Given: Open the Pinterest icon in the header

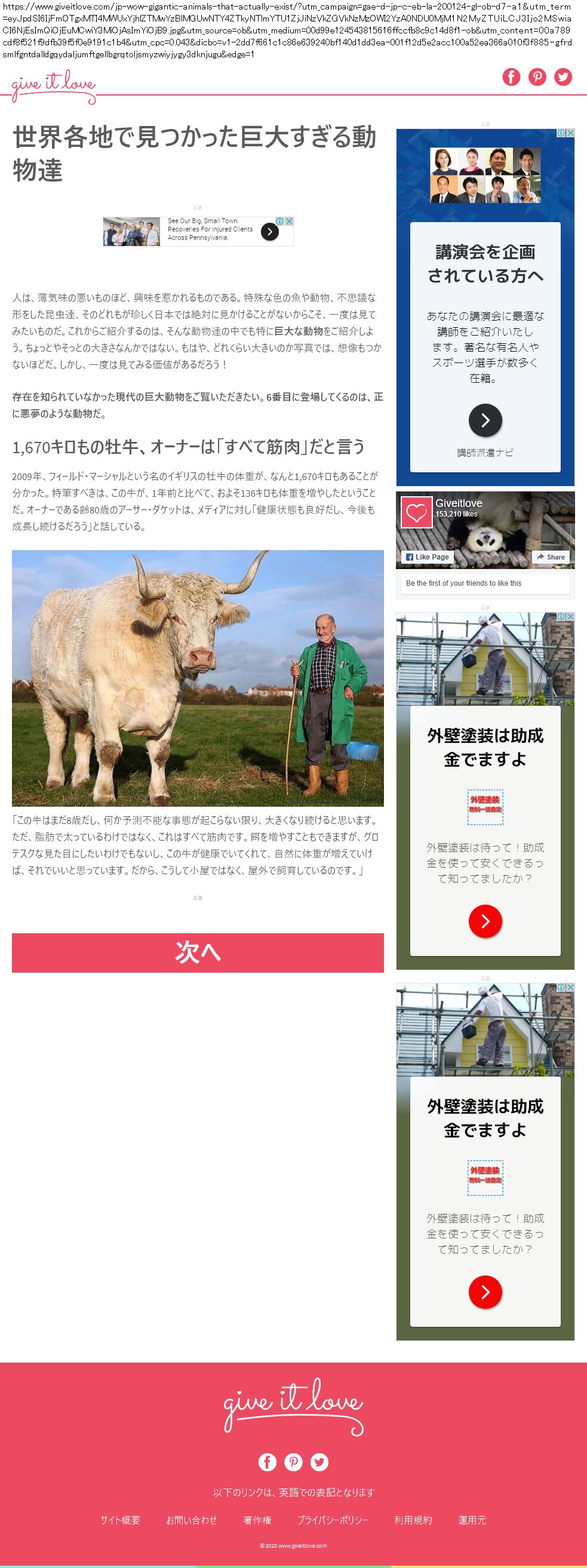Looking at the screenshot, I should click(537, 76).
